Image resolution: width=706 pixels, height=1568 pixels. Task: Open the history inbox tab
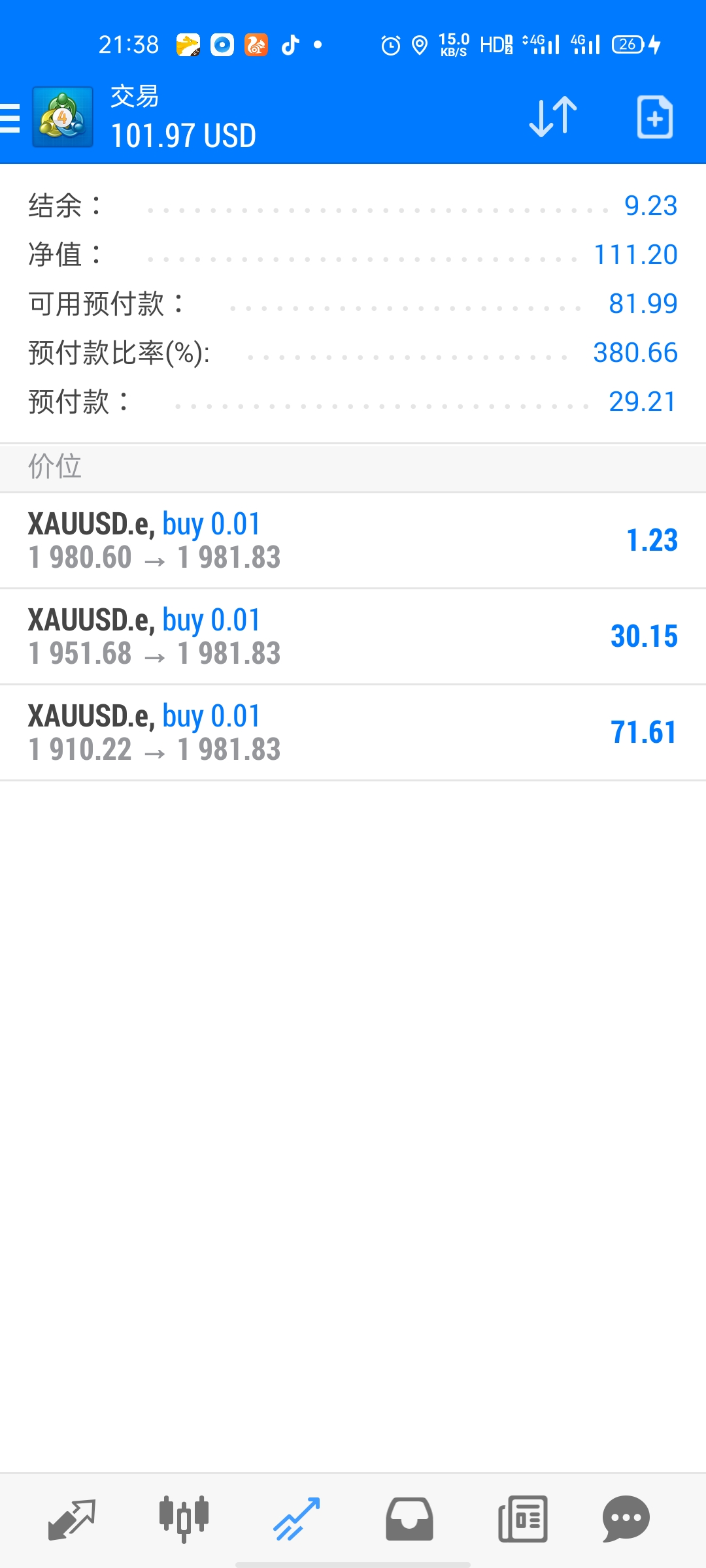click(x=409, y=1519)
